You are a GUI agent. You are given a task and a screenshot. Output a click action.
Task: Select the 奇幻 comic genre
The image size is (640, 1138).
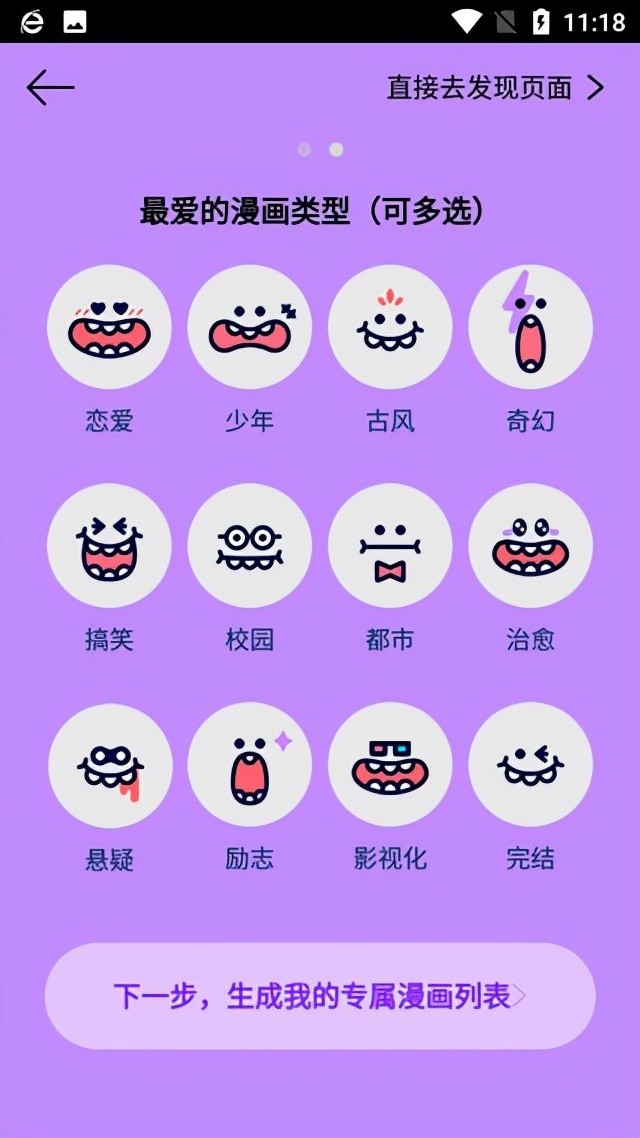click(x=530, y=328)
